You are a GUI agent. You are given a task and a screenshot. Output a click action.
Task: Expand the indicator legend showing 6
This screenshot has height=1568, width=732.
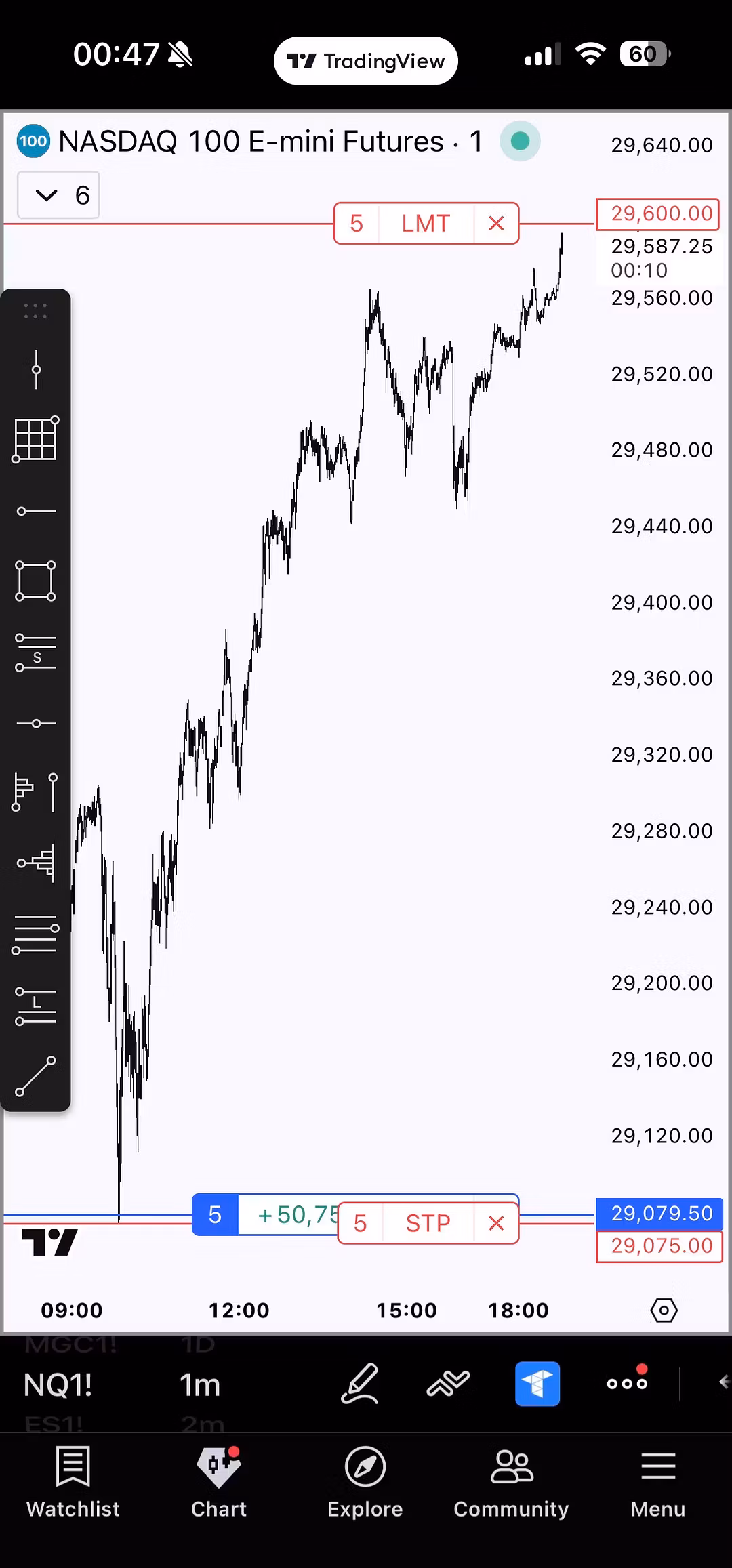(58, 195)
